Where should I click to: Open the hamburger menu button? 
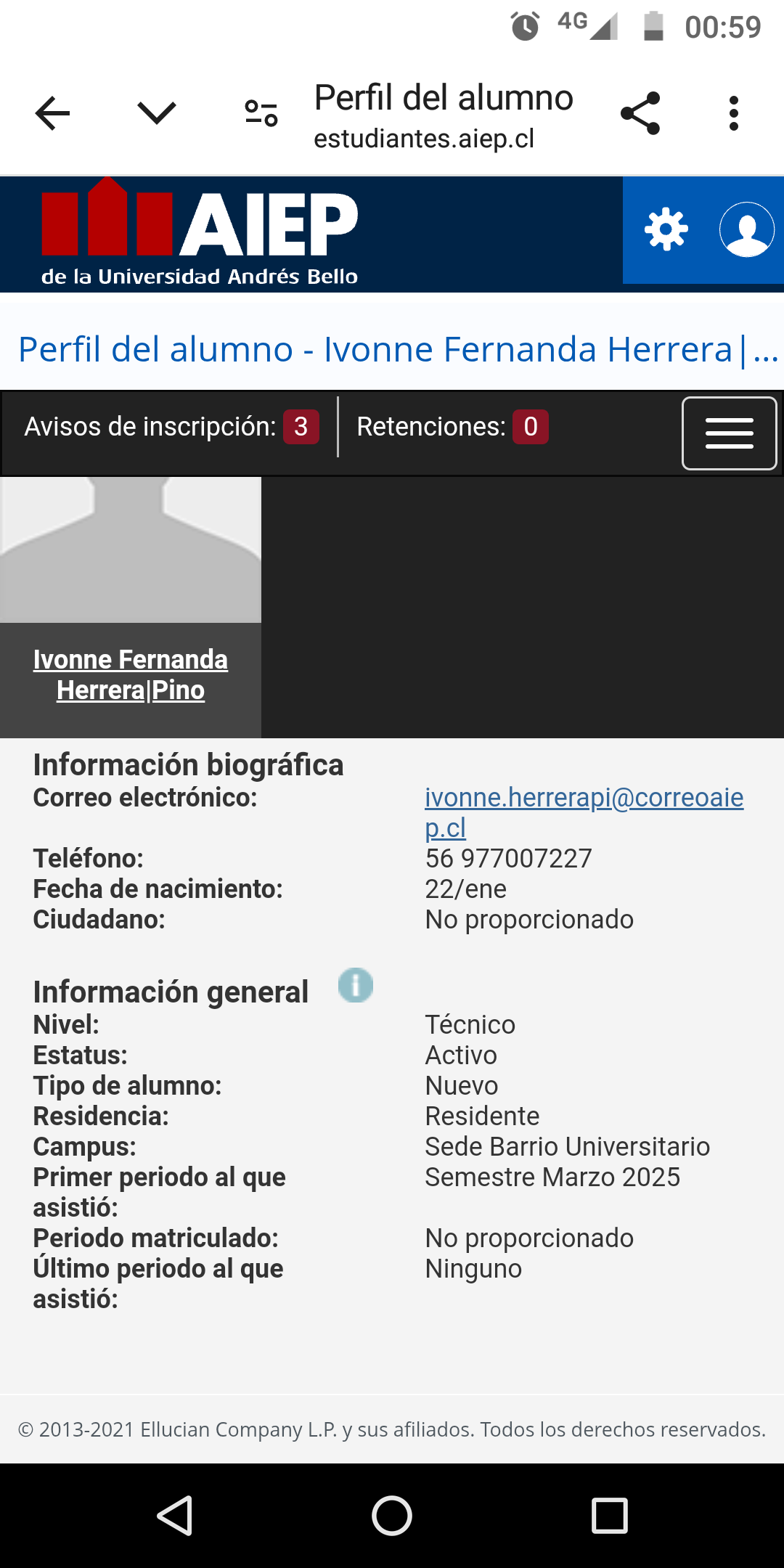click(730, 433)
